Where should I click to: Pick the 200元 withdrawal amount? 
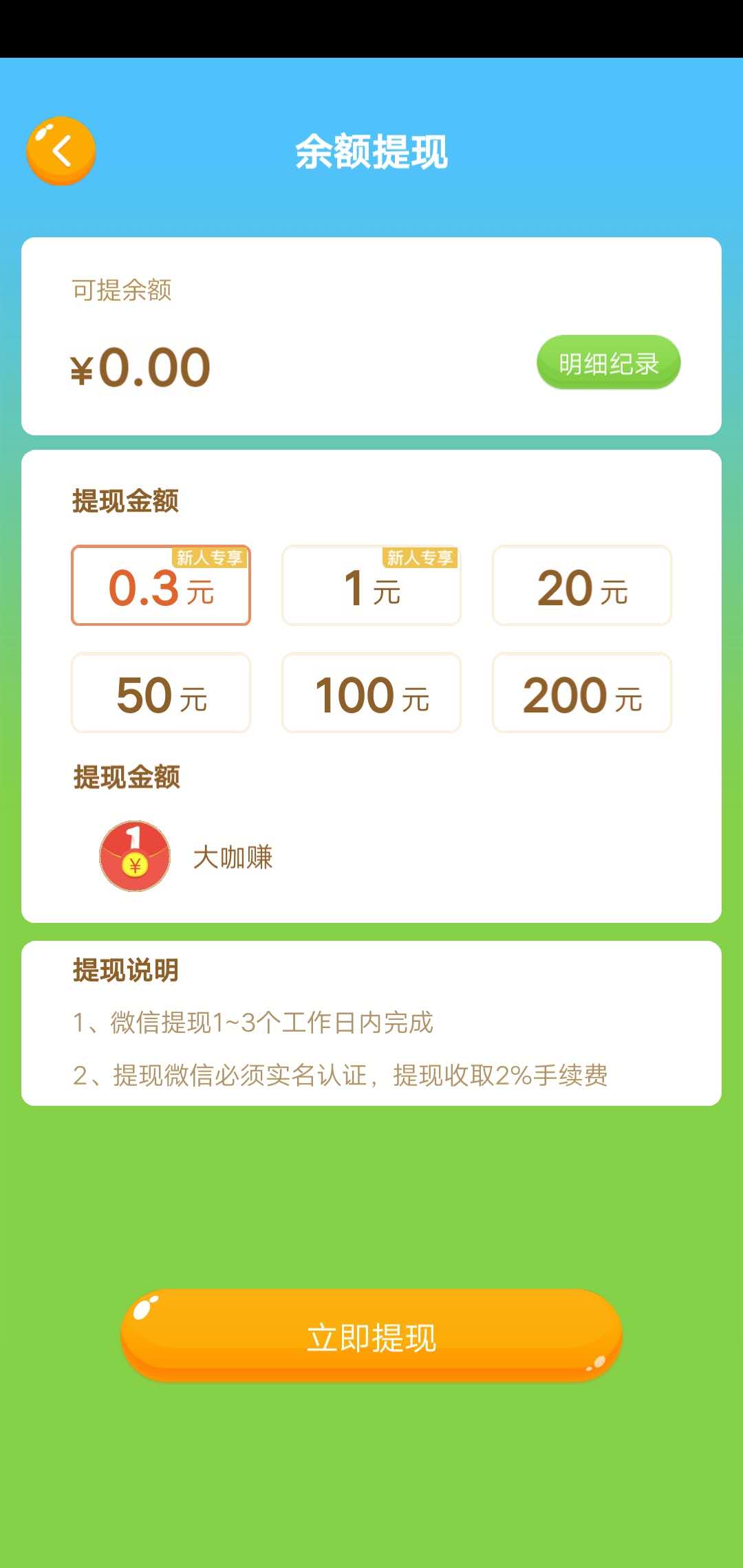581,693
